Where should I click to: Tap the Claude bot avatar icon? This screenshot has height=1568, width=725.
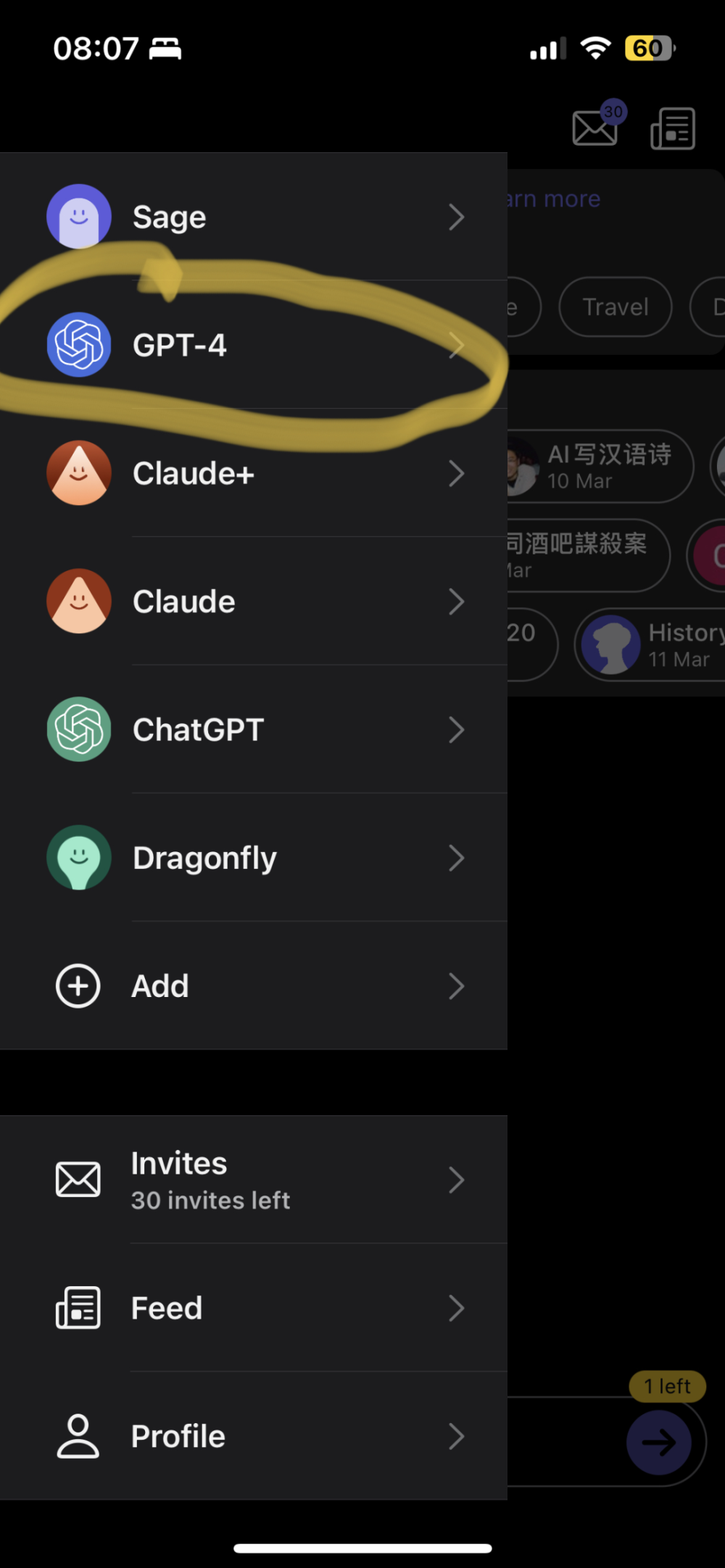coord(79,601)
